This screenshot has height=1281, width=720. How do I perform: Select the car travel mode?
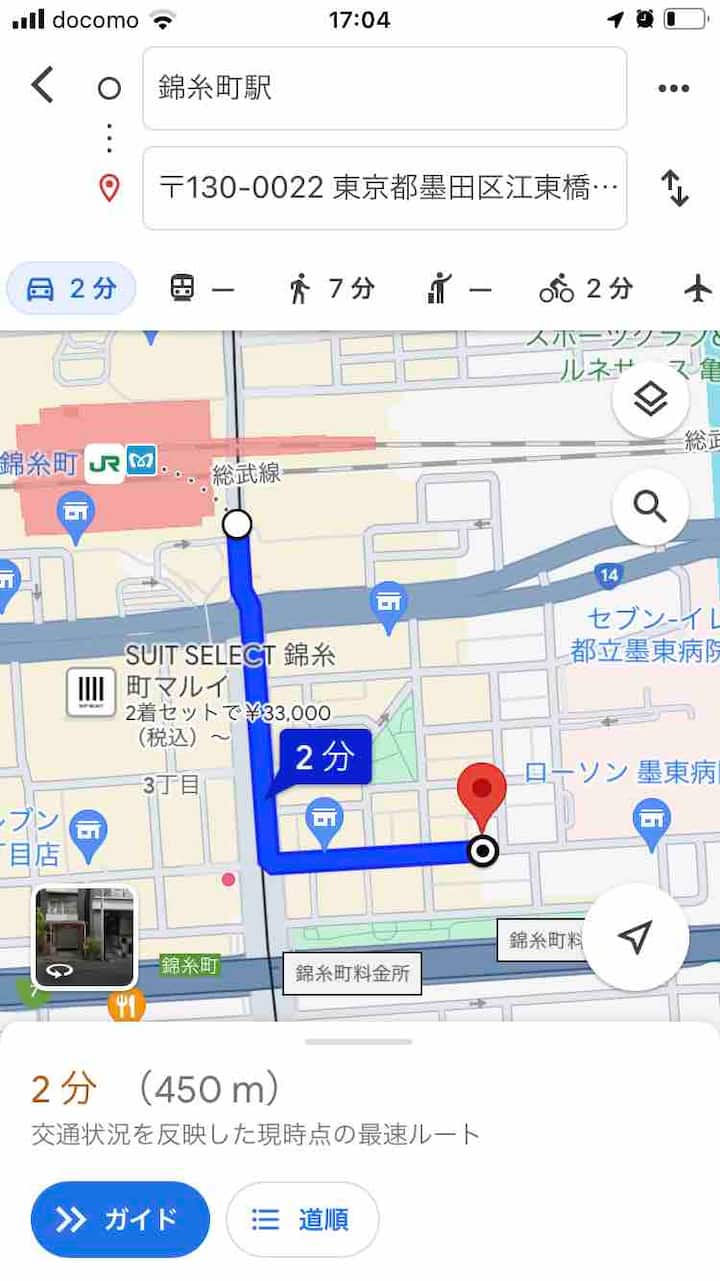pyautogui.click(x=72, y=289)
